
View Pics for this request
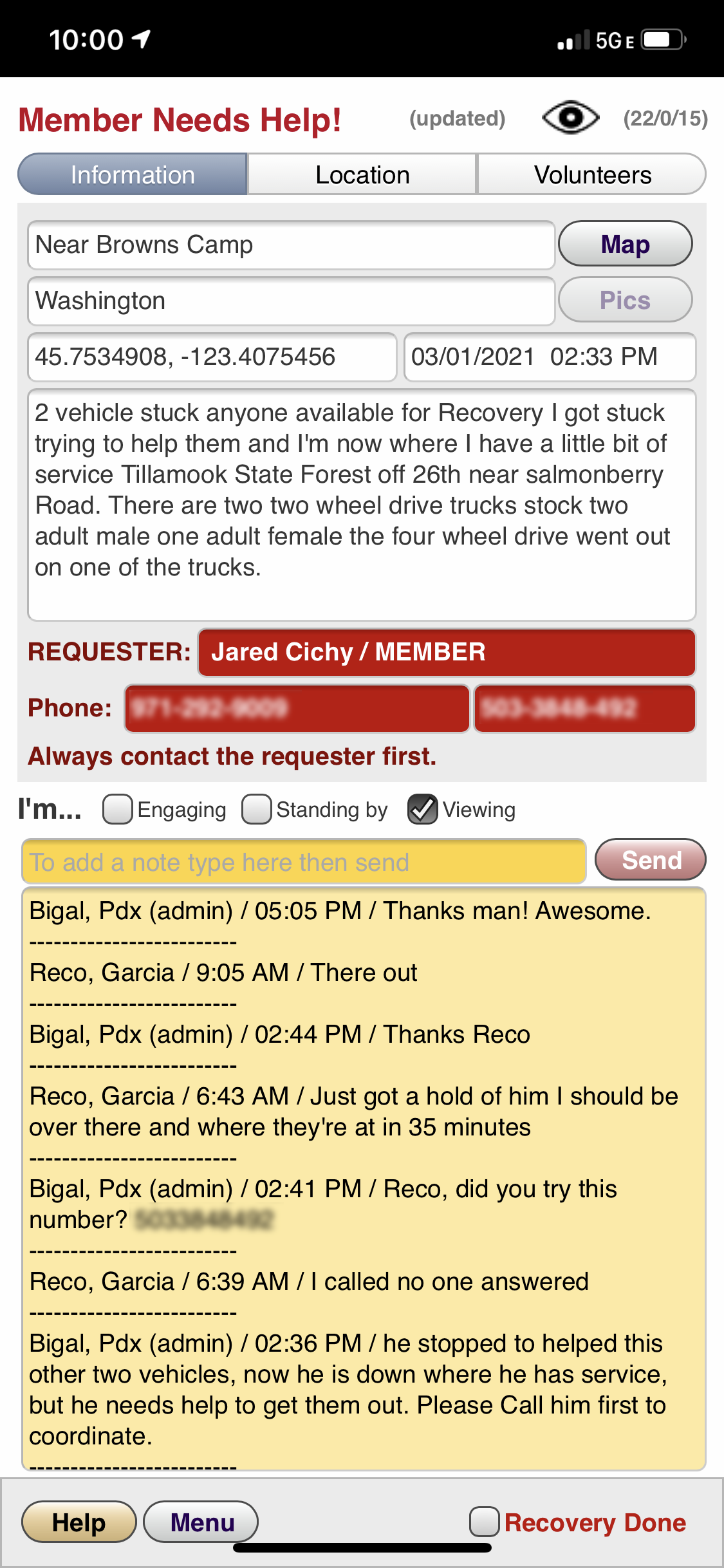coord(625,300)
